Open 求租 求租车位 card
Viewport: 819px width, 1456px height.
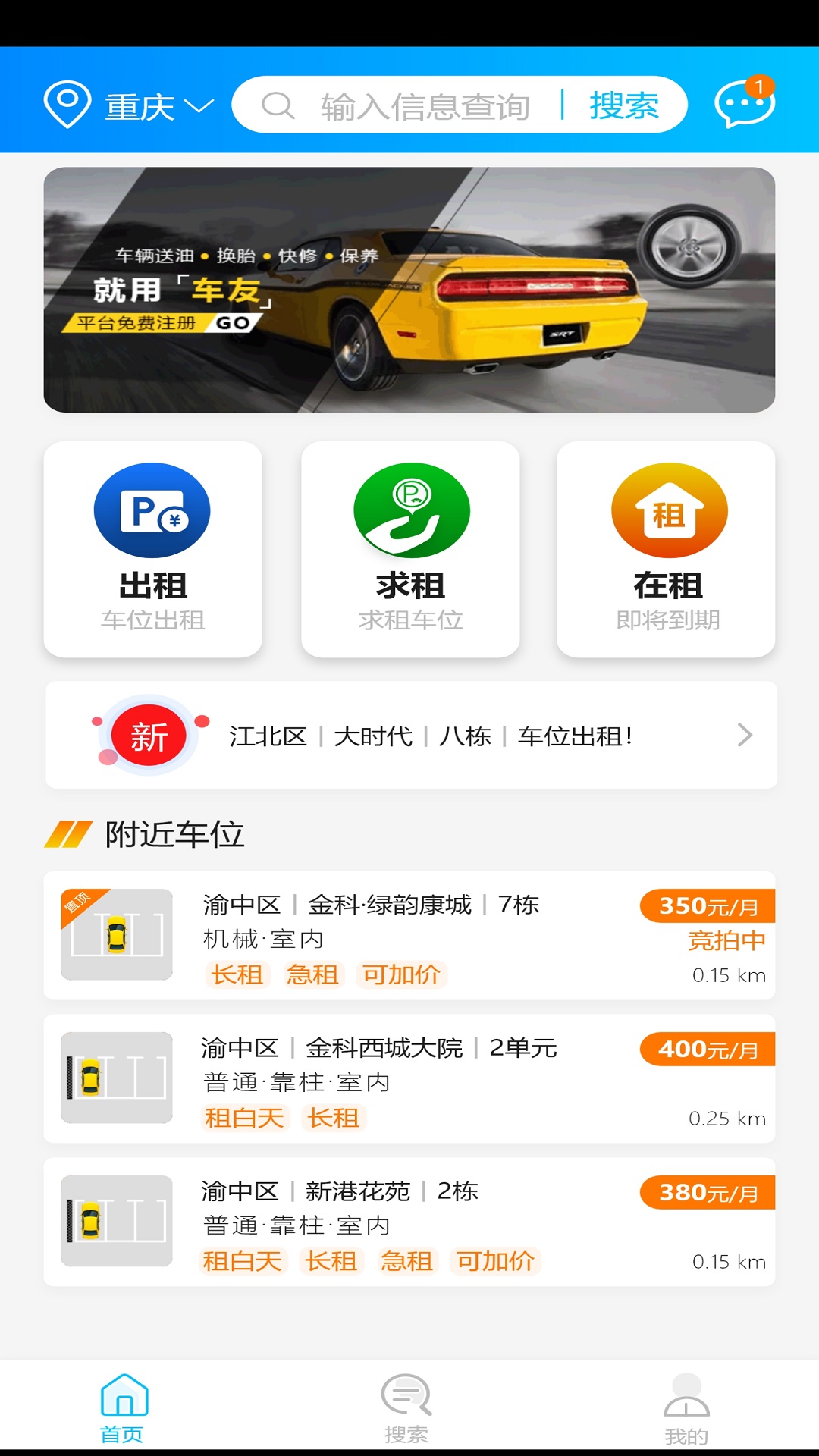(410, 549)
